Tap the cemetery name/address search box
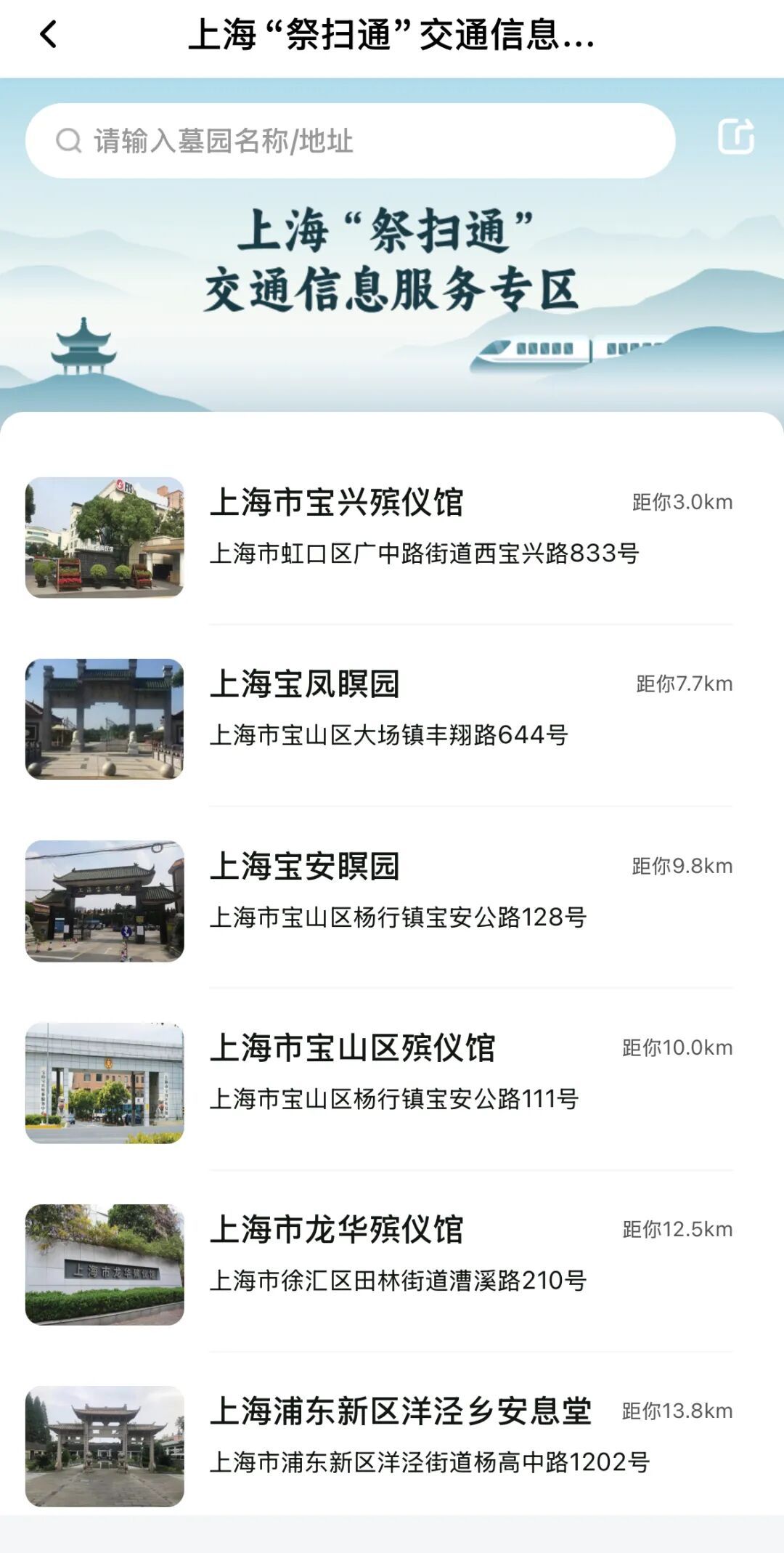 [350, 141]
